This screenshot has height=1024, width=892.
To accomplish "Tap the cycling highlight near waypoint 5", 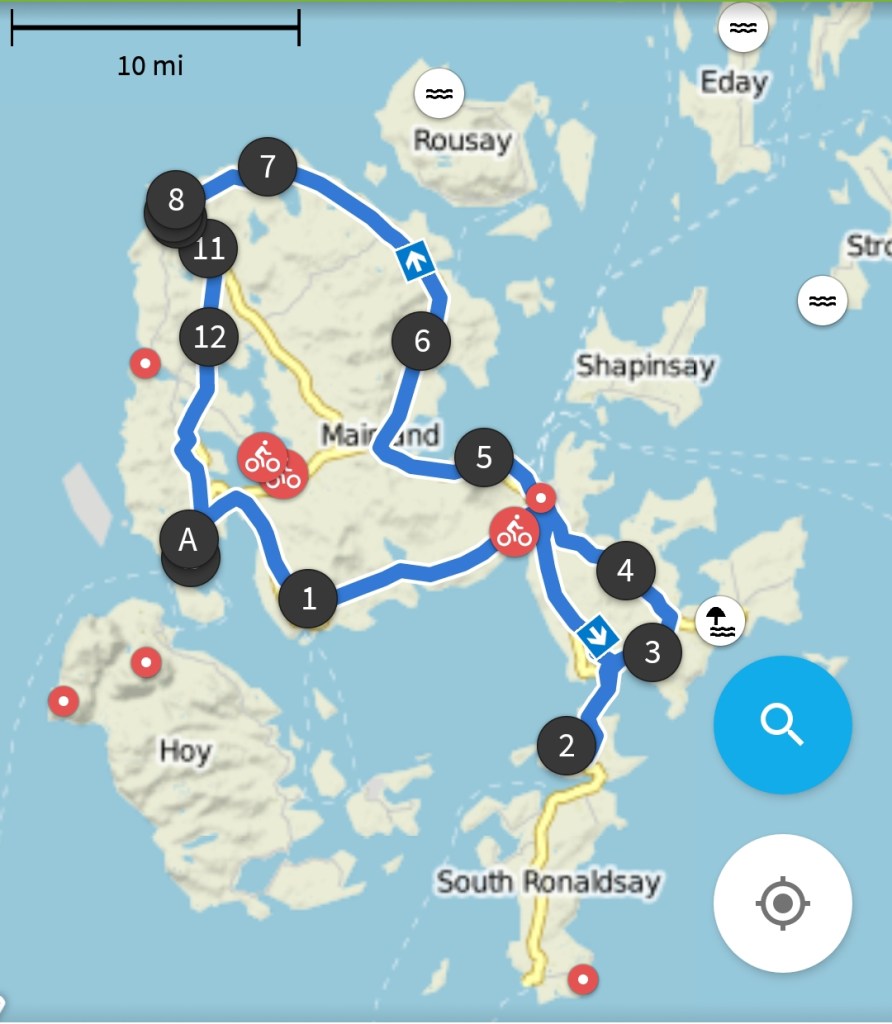I will coord(514,531).
